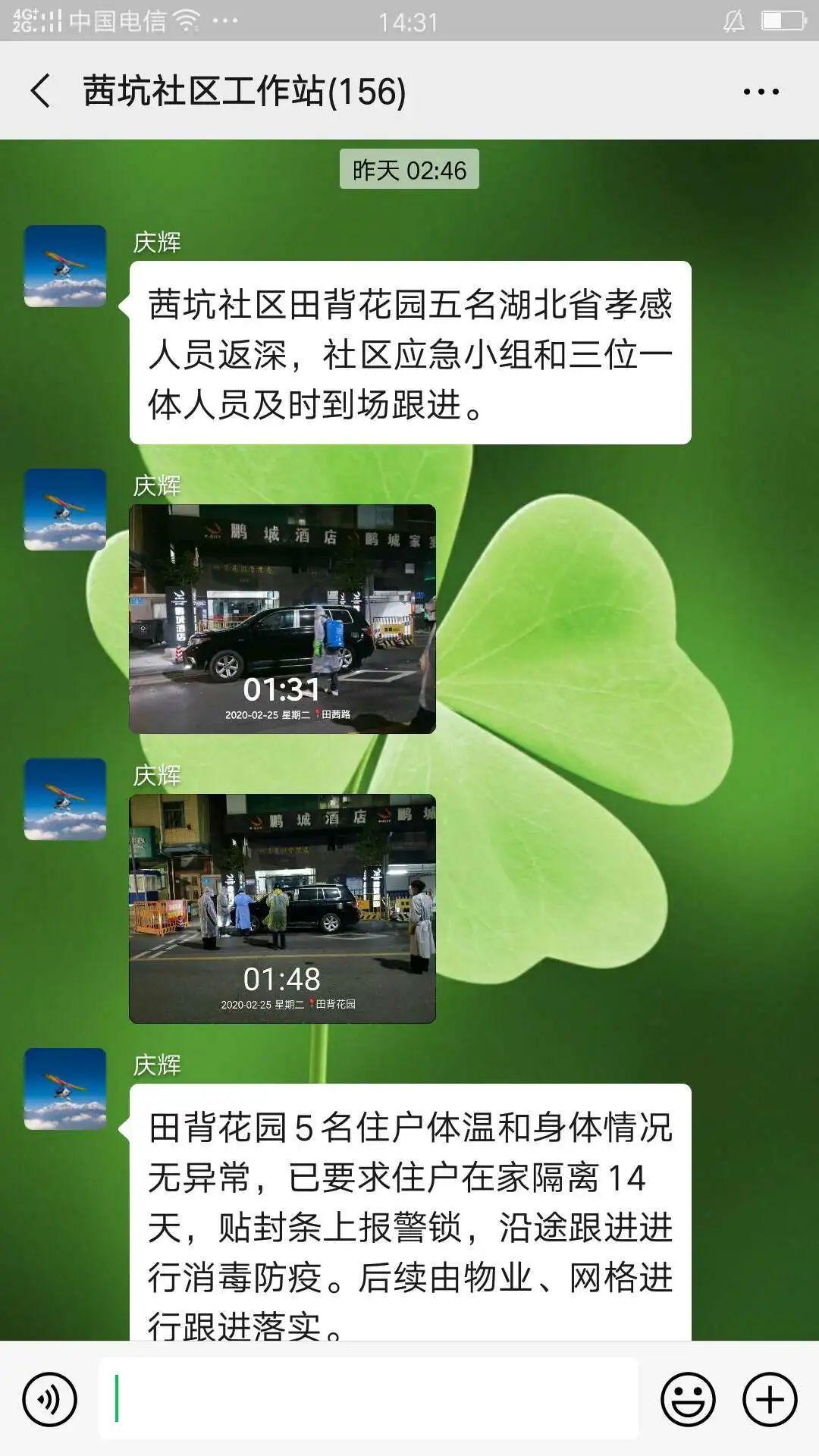Open the plus attachment menu
Viewport: 819px width, 1456px height.
coord(770,1399)
